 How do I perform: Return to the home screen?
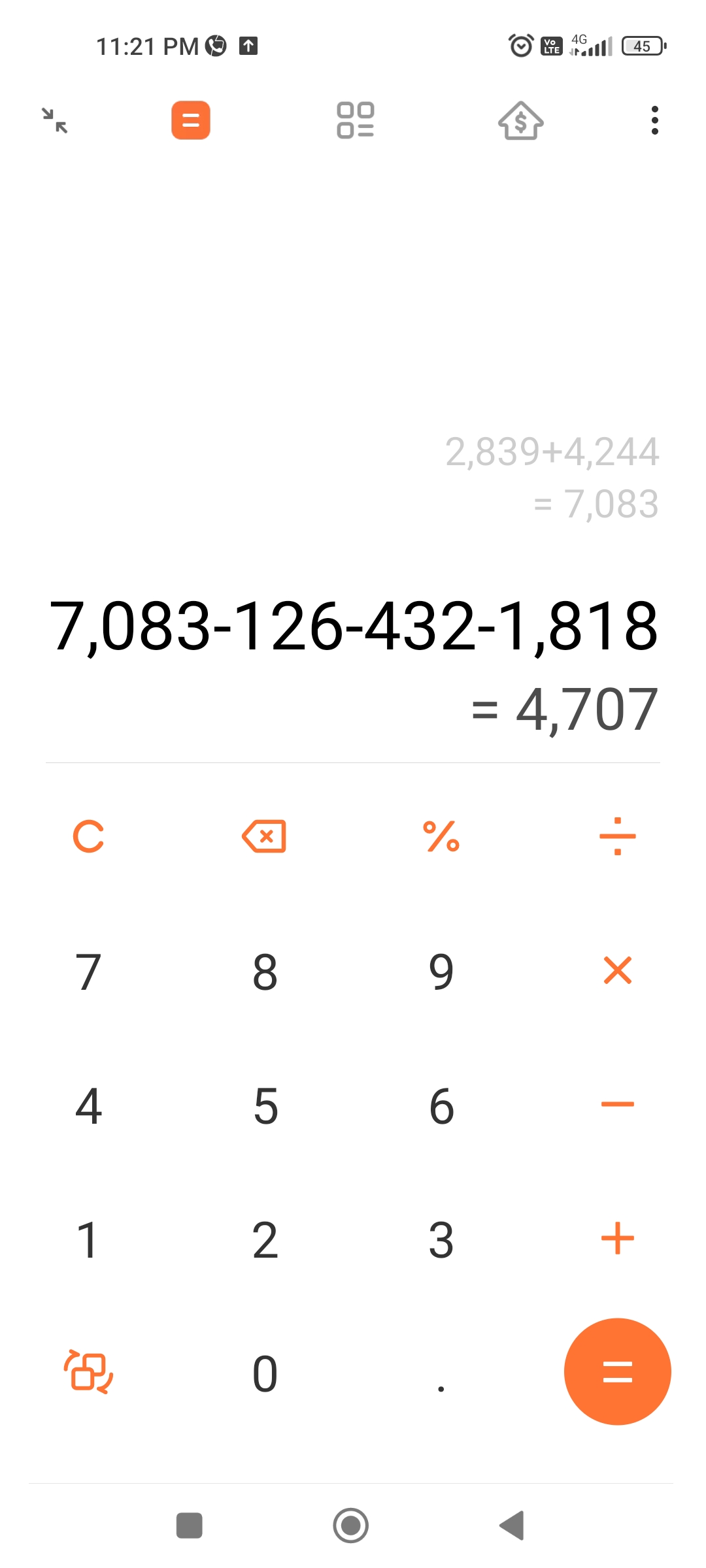coord(351,1526)
